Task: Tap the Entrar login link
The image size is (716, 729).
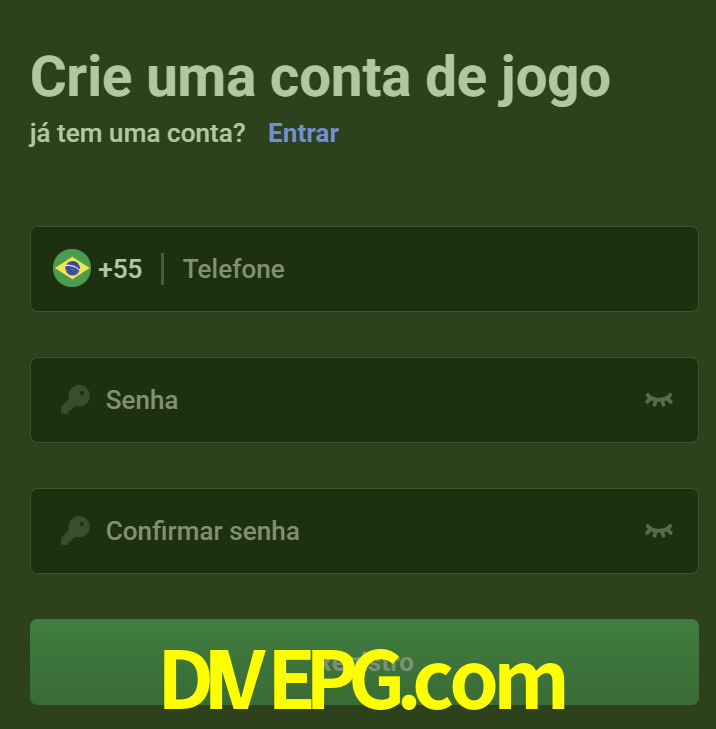Action: point(303,133)
